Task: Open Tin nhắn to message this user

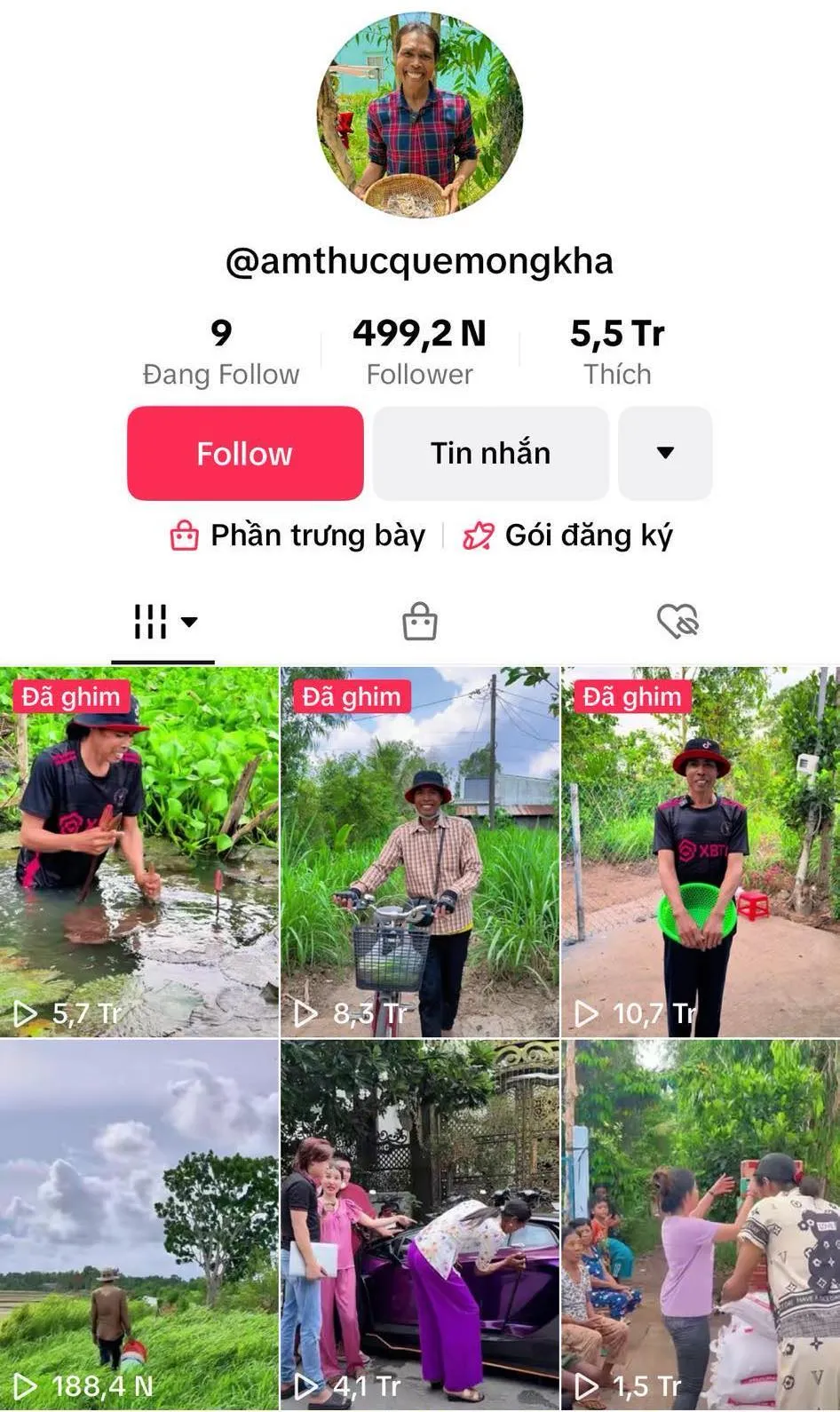Action: (490, 454)
